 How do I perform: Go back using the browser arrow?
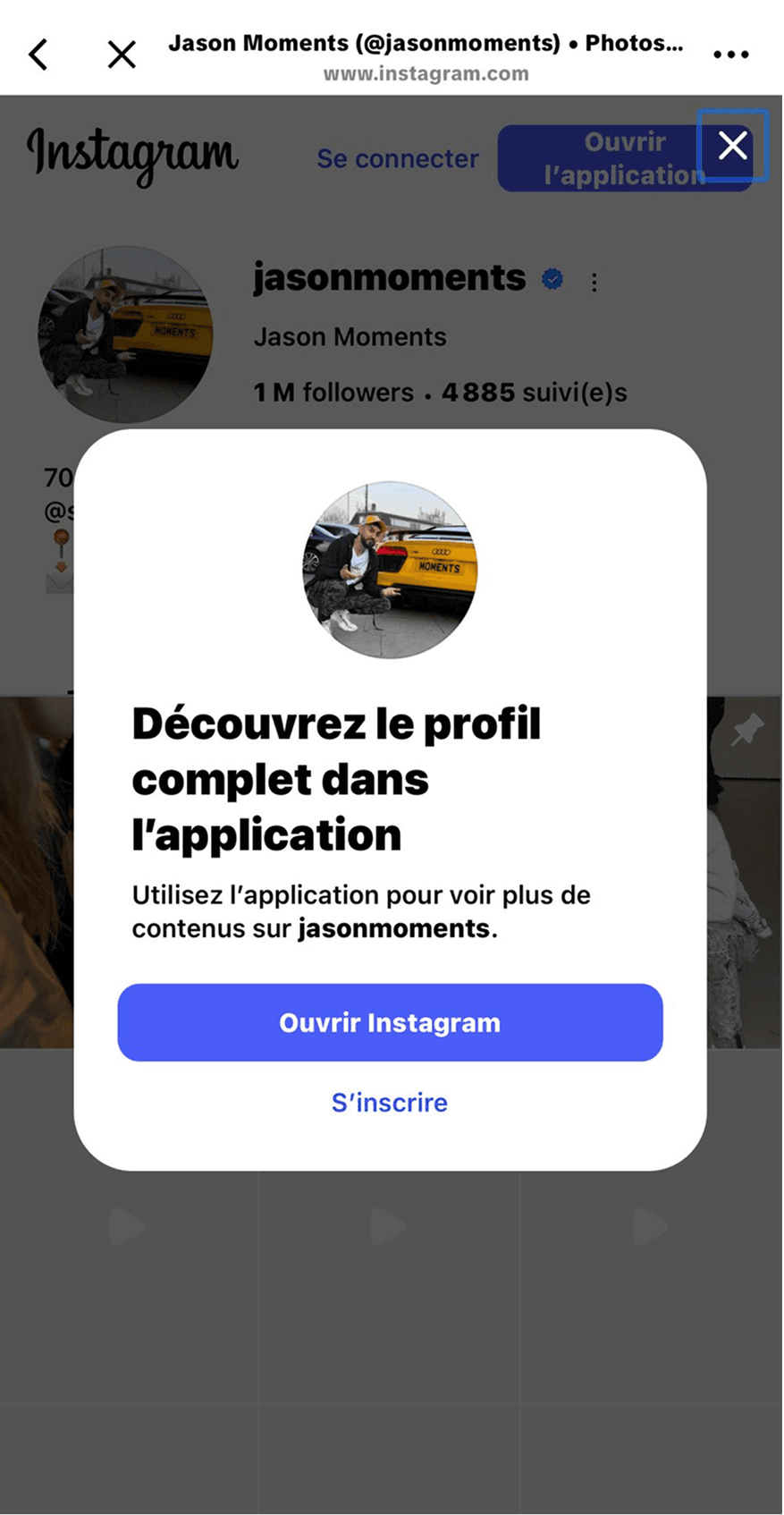[x=38, y=55]
